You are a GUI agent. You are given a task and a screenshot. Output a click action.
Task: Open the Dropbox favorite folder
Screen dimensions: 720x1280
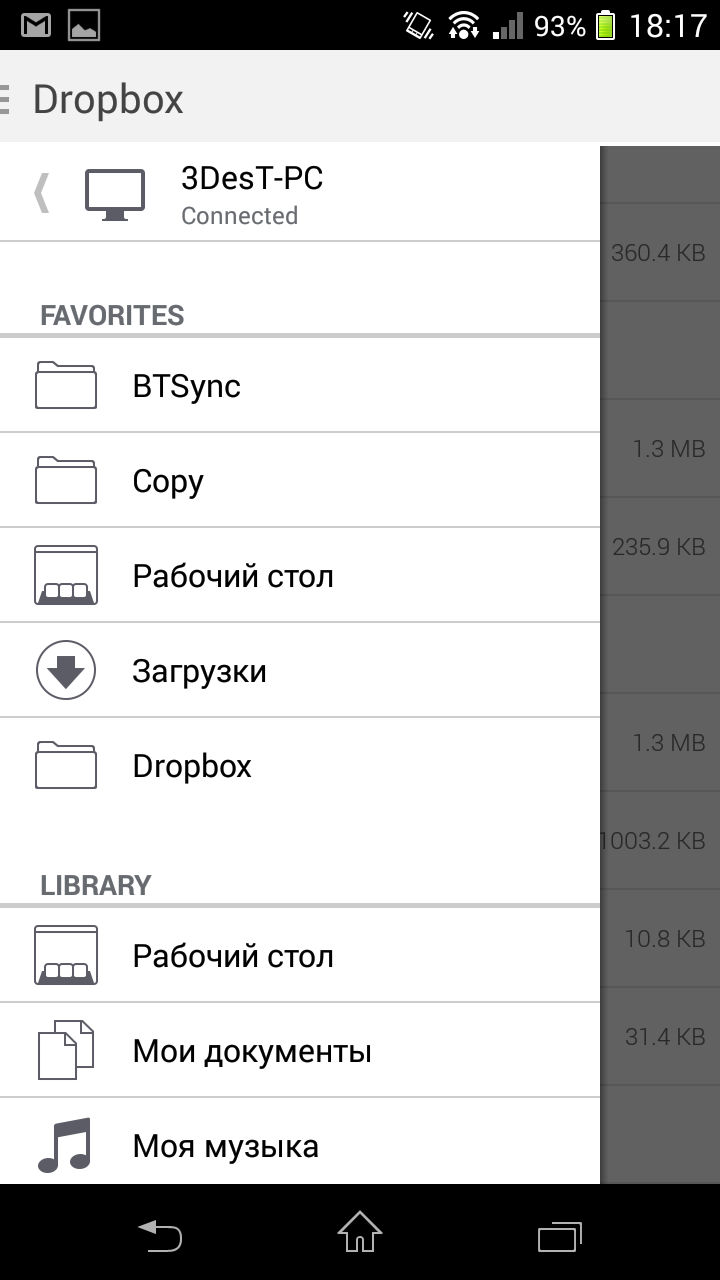pyautogui.click(x=300, y=766)
